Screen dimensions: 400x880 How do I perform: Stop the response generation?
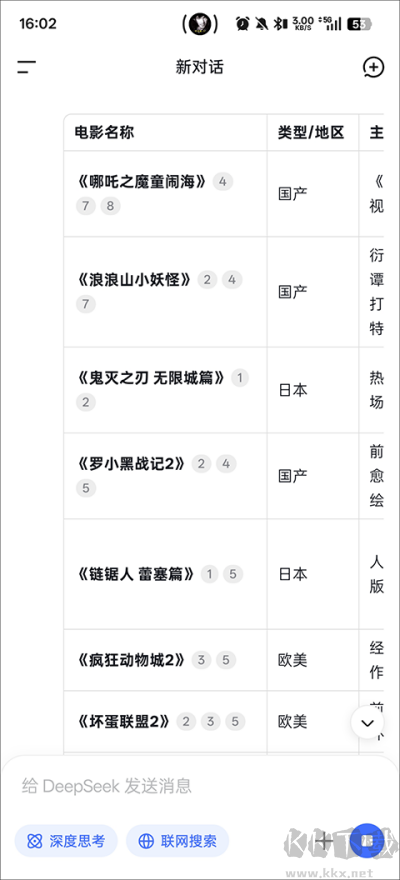[x=367, y=840]
